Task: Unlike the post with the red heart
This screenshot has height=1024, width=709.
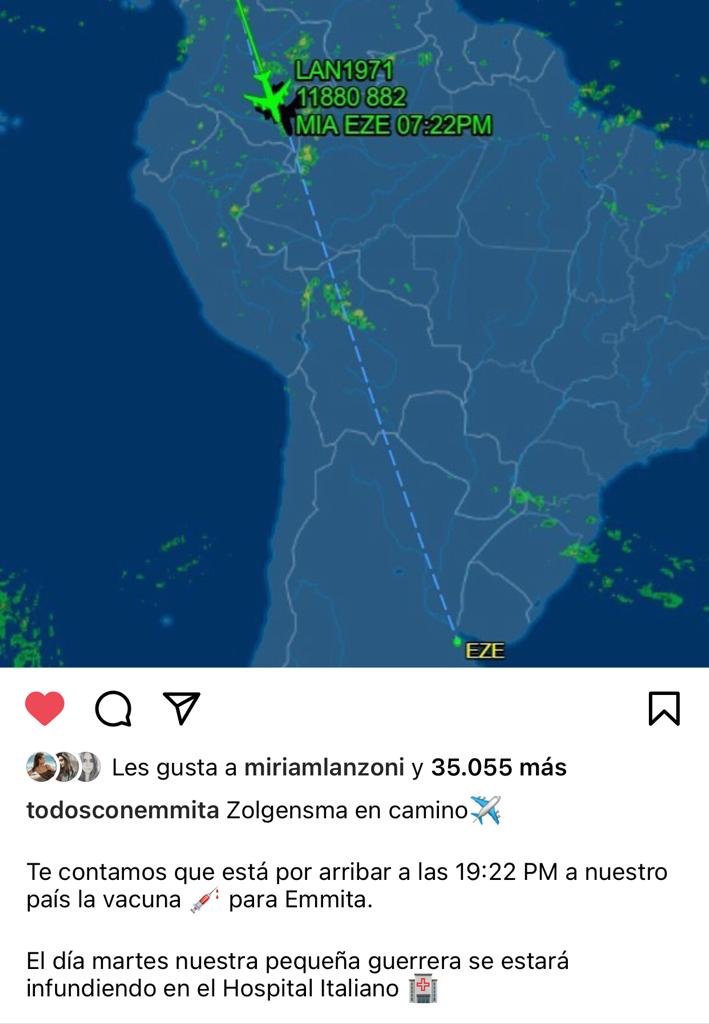Action: 45,708
